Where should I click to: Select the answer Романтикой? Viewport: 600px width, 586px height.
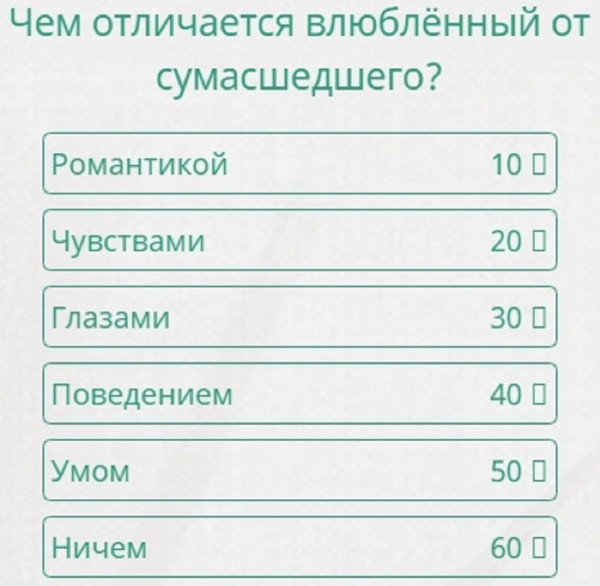(298, 163)
